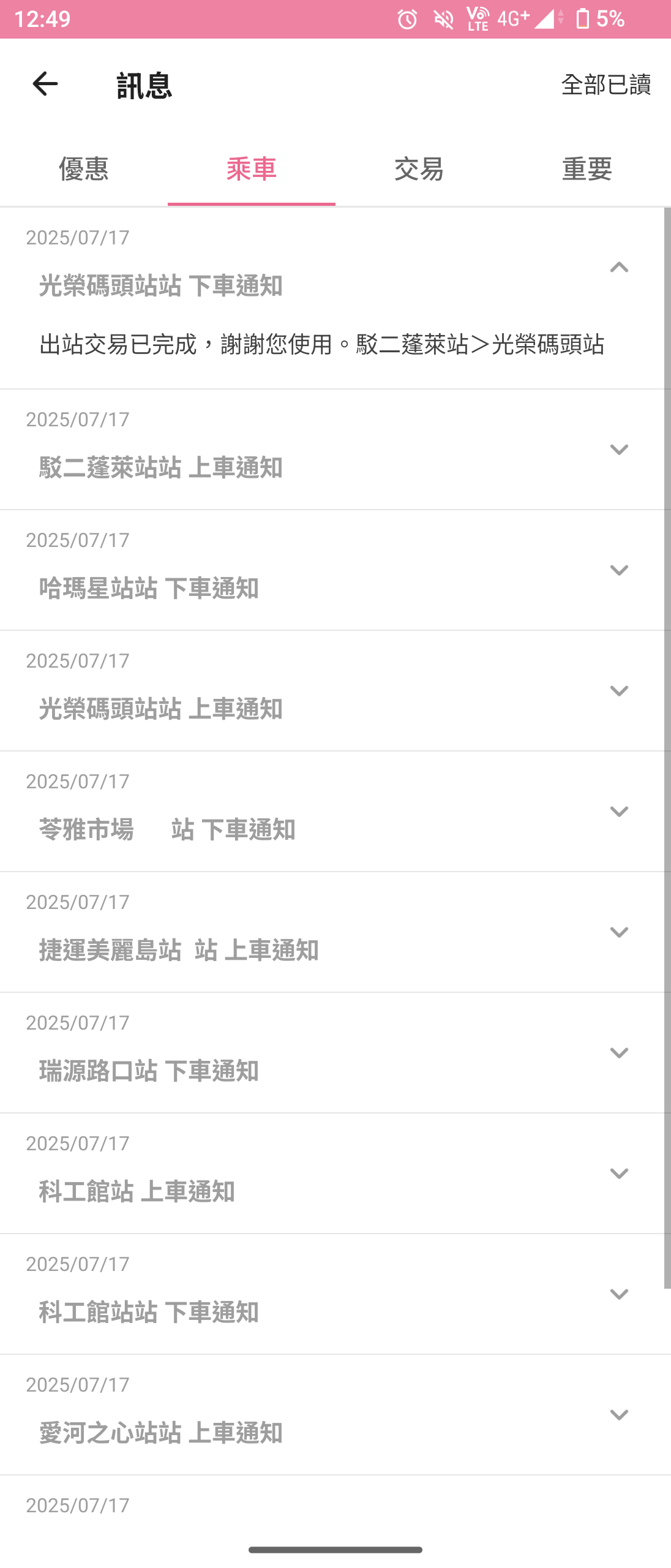Switch to the 優惠 tab
The height and width of the screenshot is (1568, 671).
(x=84, y=169)
